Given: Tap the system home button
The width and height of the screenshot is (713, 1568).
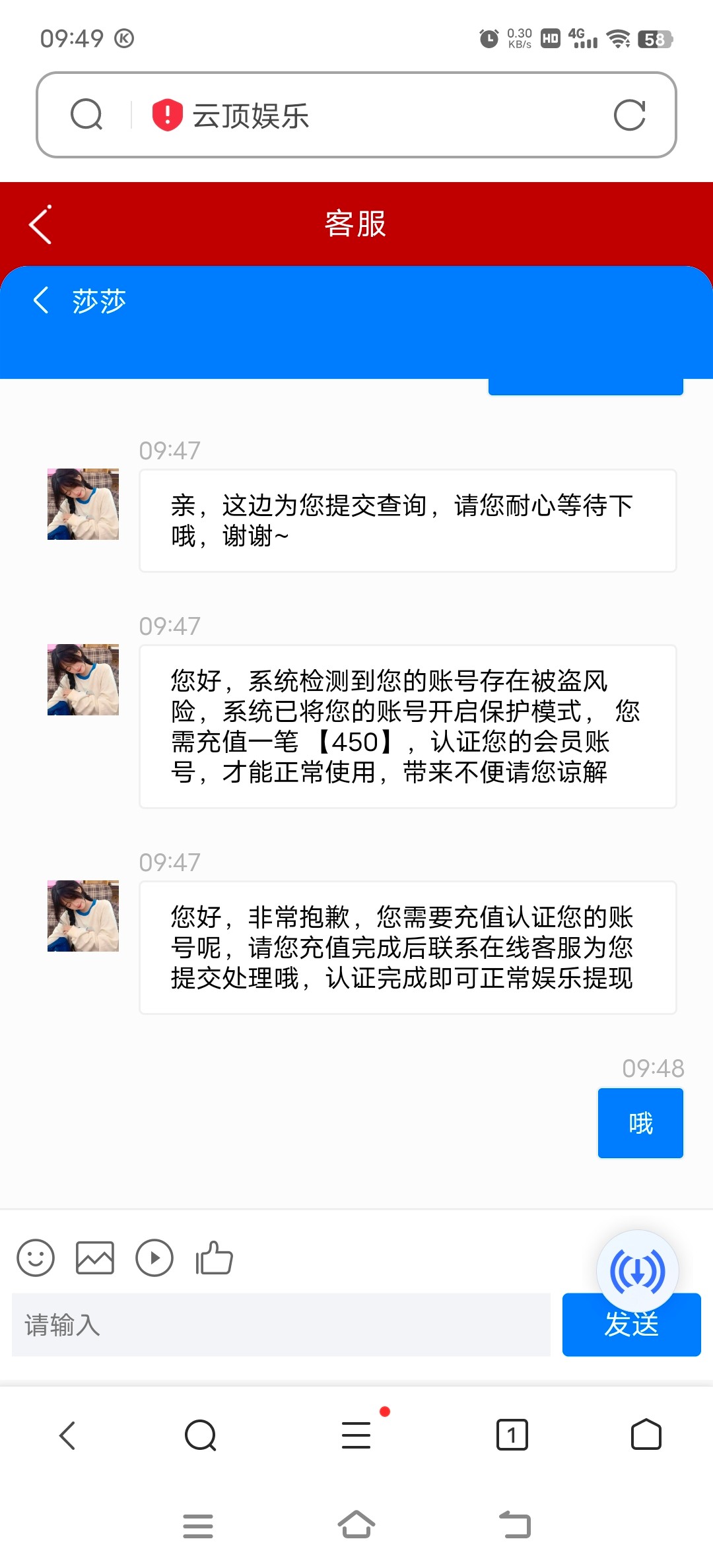Looking at the screenshot, I should [x=356, y=1525].
